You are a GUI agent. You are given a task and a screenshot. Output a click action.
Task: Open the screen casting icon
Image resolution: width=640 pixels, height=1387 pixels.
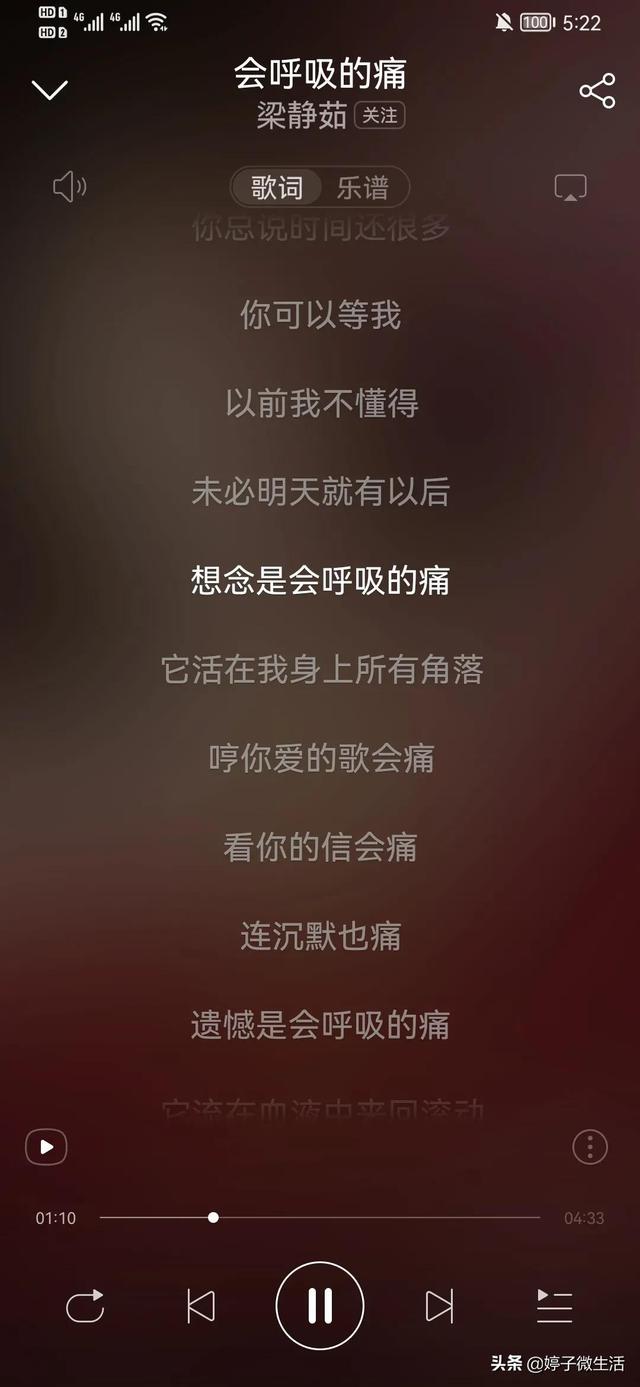(570, 188)
